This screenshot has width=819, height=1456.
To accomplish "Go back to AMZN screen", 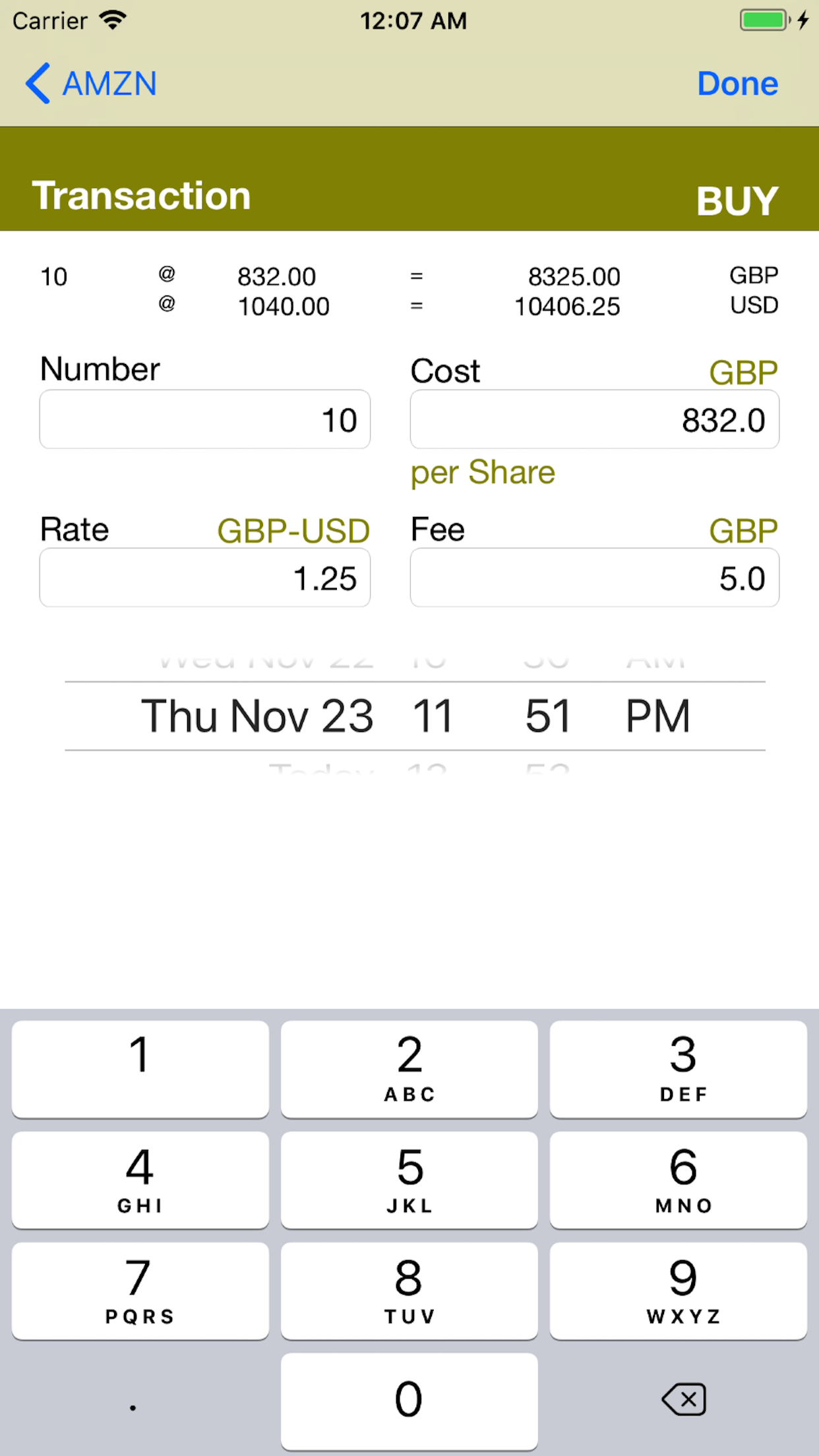I will point(91,84).
